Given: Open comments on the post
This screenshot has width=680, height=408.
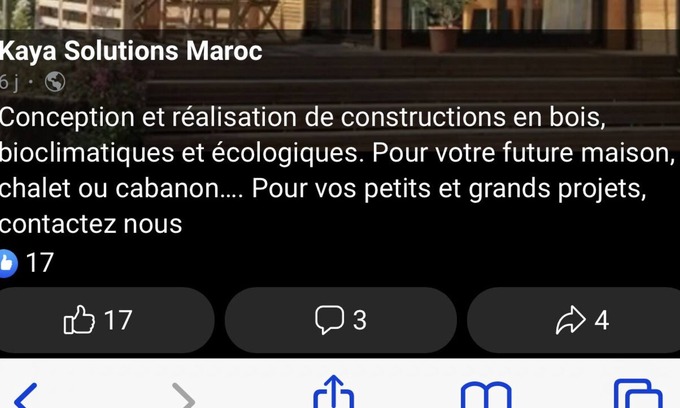Looking at the screenshot, I should 340,320.
